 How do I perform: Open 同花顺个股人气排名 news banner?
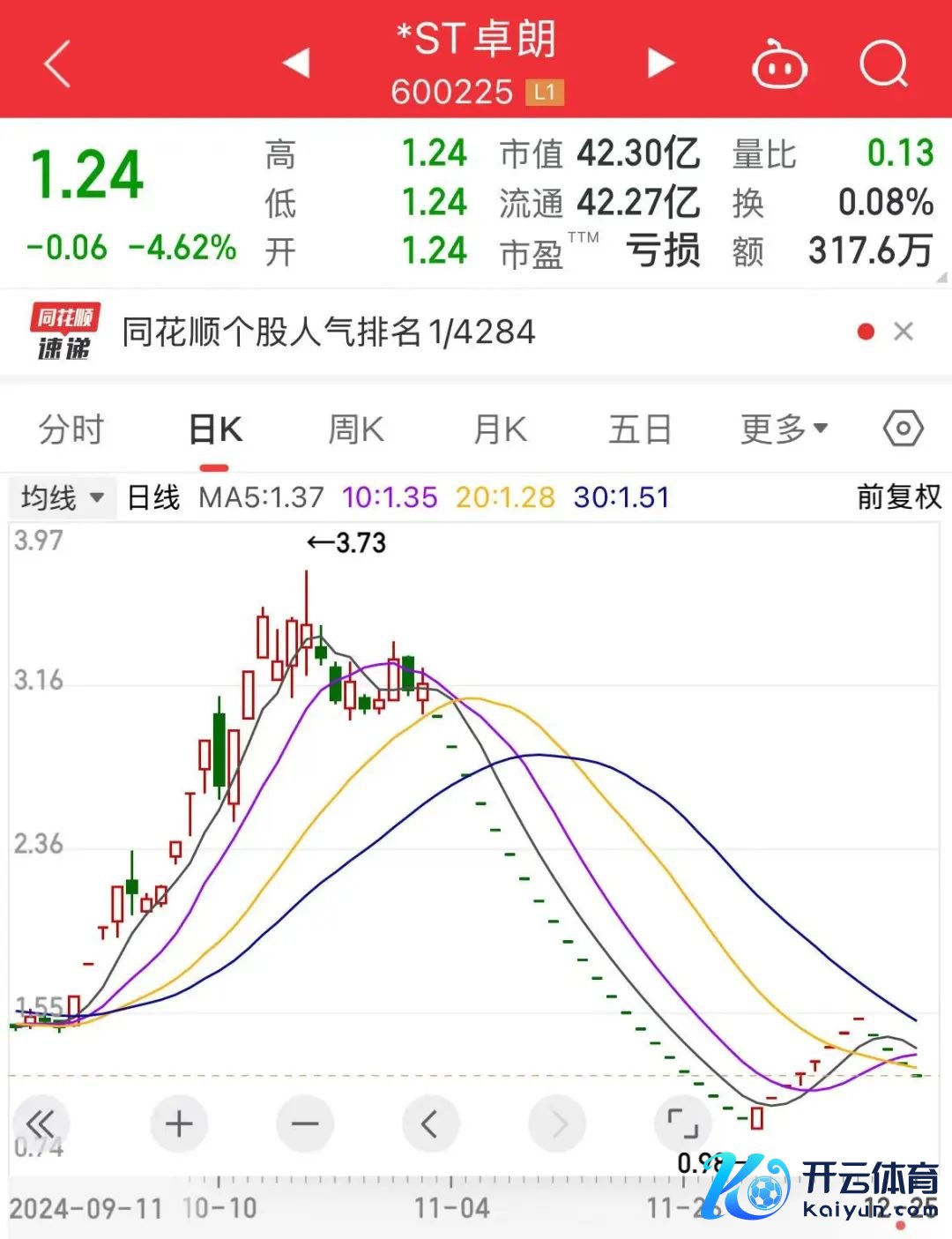click(328, 332)
